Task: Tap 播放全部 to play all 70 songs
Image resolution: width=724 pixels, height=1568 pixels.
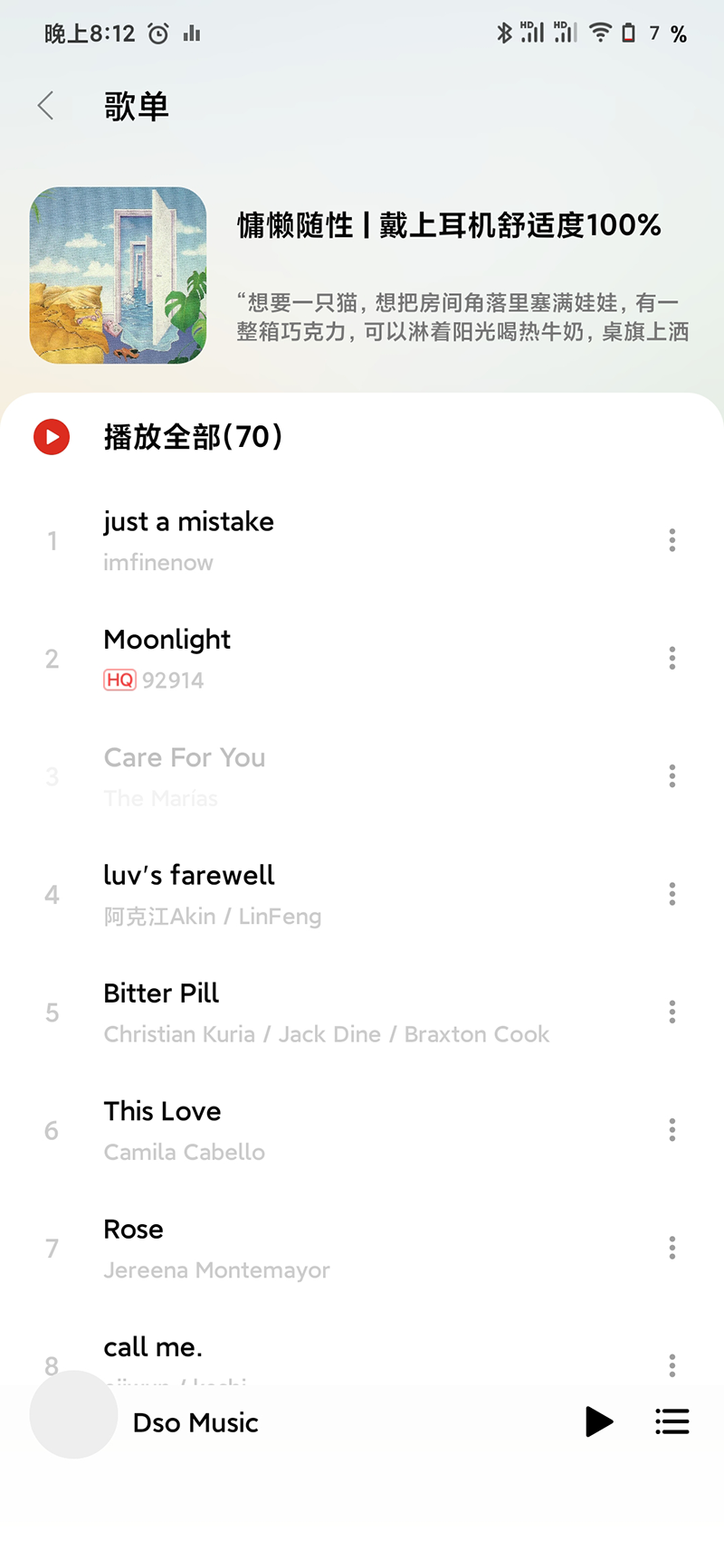Action: [x=192, y=437]
